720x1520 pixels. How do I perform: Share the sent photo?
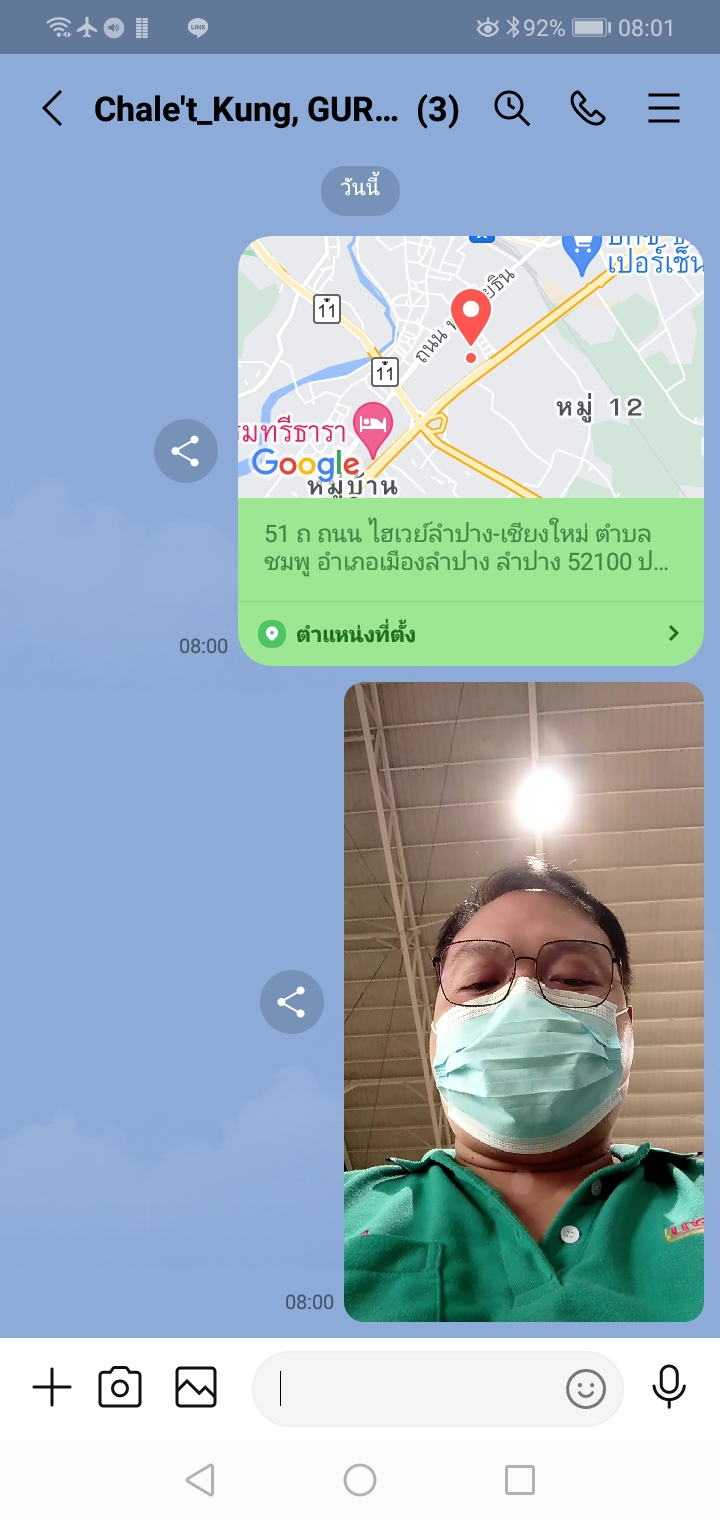[292, 1002]
